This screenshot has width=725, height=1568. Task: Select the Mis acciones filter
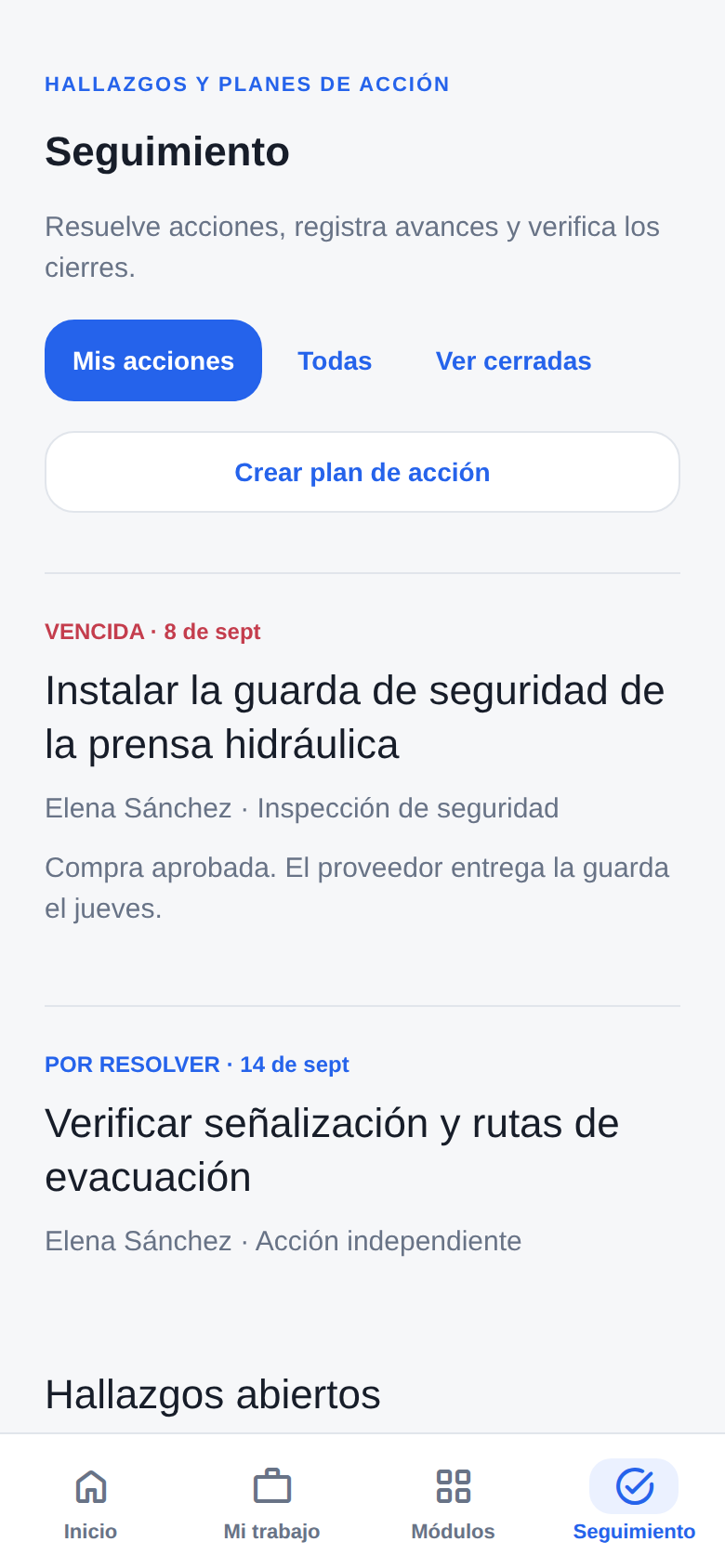coord(153,360)
